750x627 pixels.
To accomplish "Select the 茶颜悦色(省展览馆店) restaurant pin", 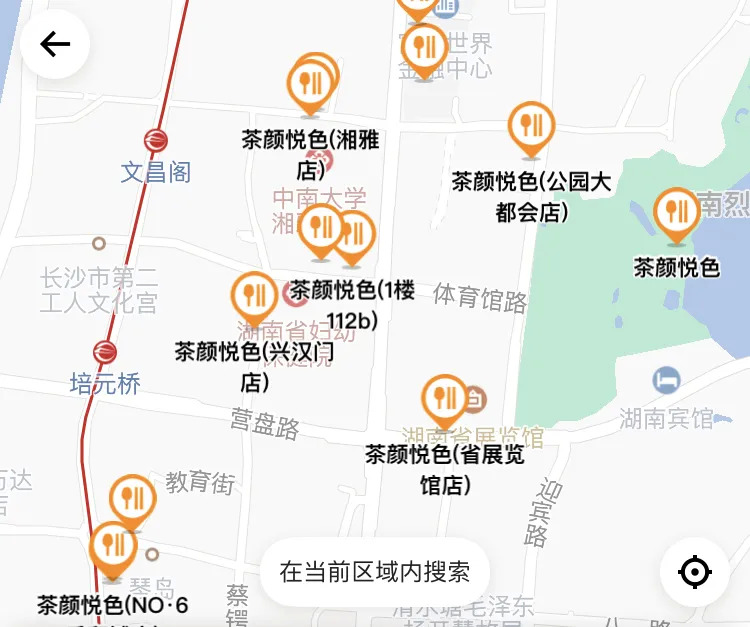I will [444, 400].
